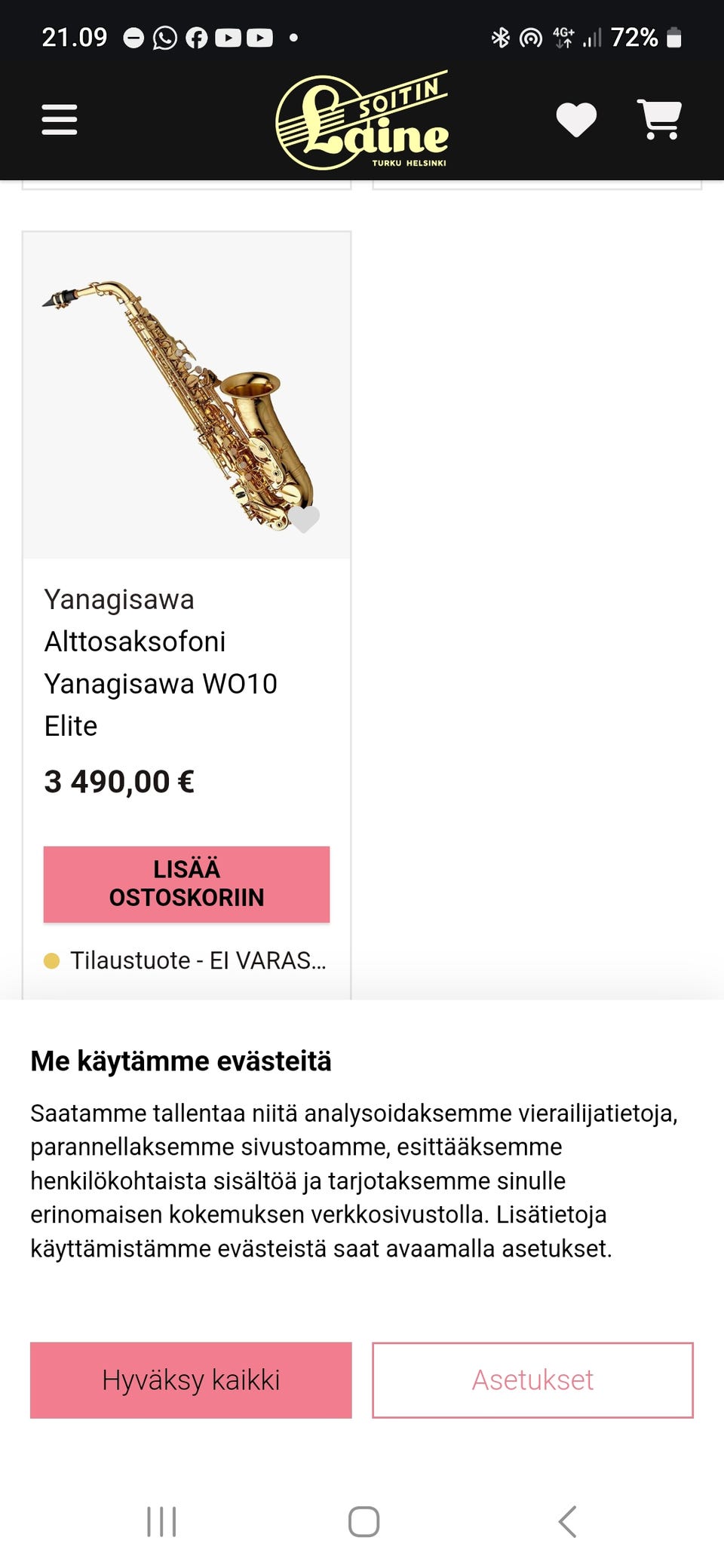Open the Yanagisawa WO10 Elite product page

click(x=161, y=662)
